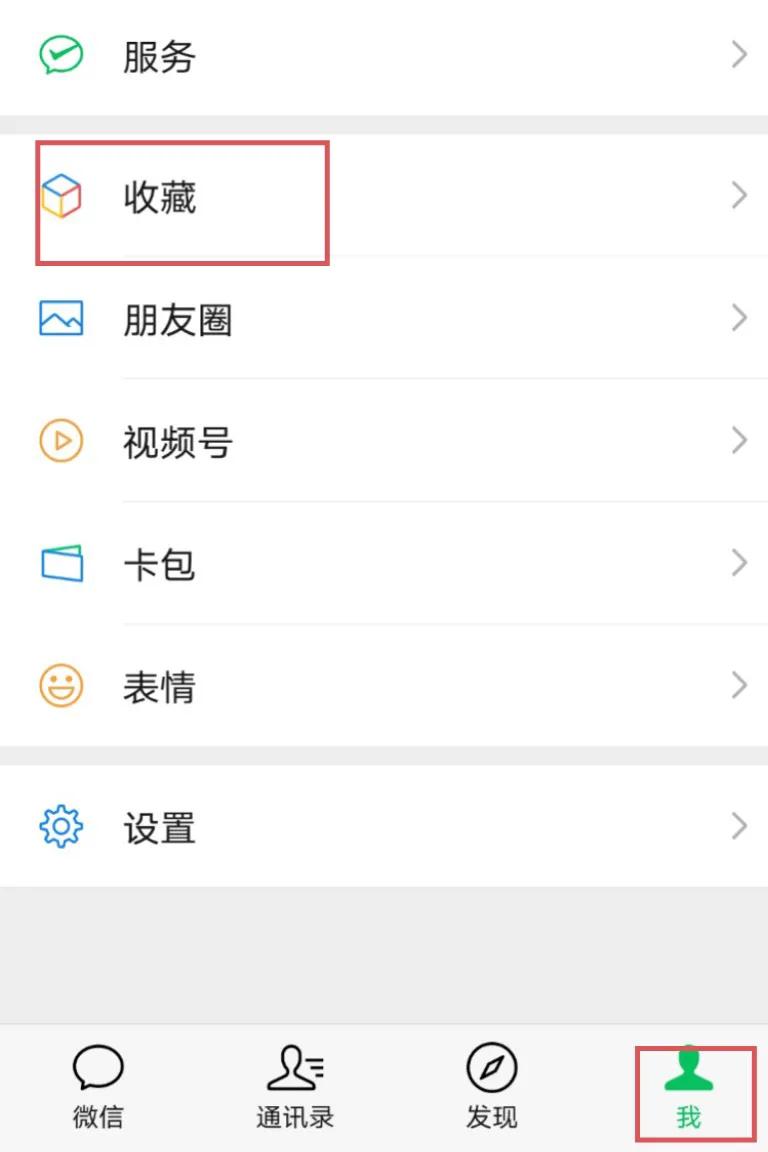The height and width of the screenshot is (1152, 768).
Task: Tap the Channels play button icon
Action: pyautogui.click(x=60, y=440)
